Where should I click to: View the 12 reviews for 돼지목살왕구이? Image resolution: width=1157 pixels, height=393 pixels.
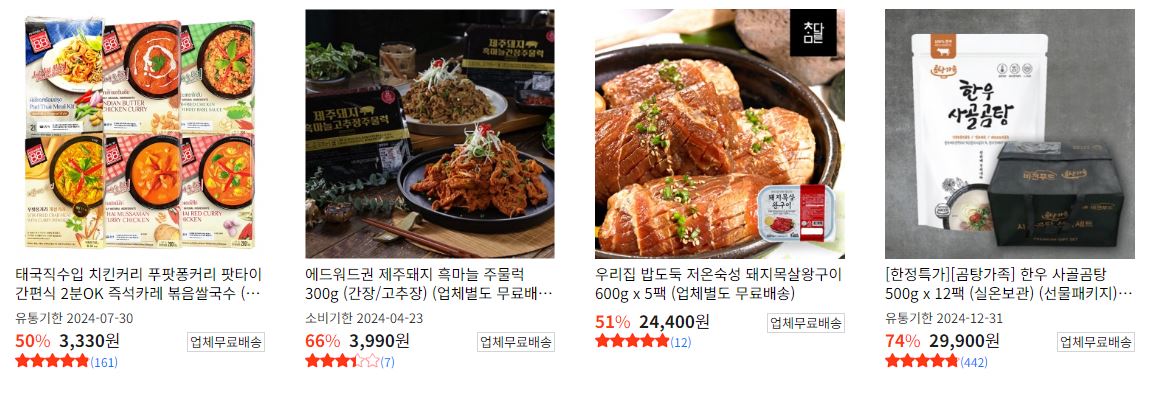coord(681,343)
